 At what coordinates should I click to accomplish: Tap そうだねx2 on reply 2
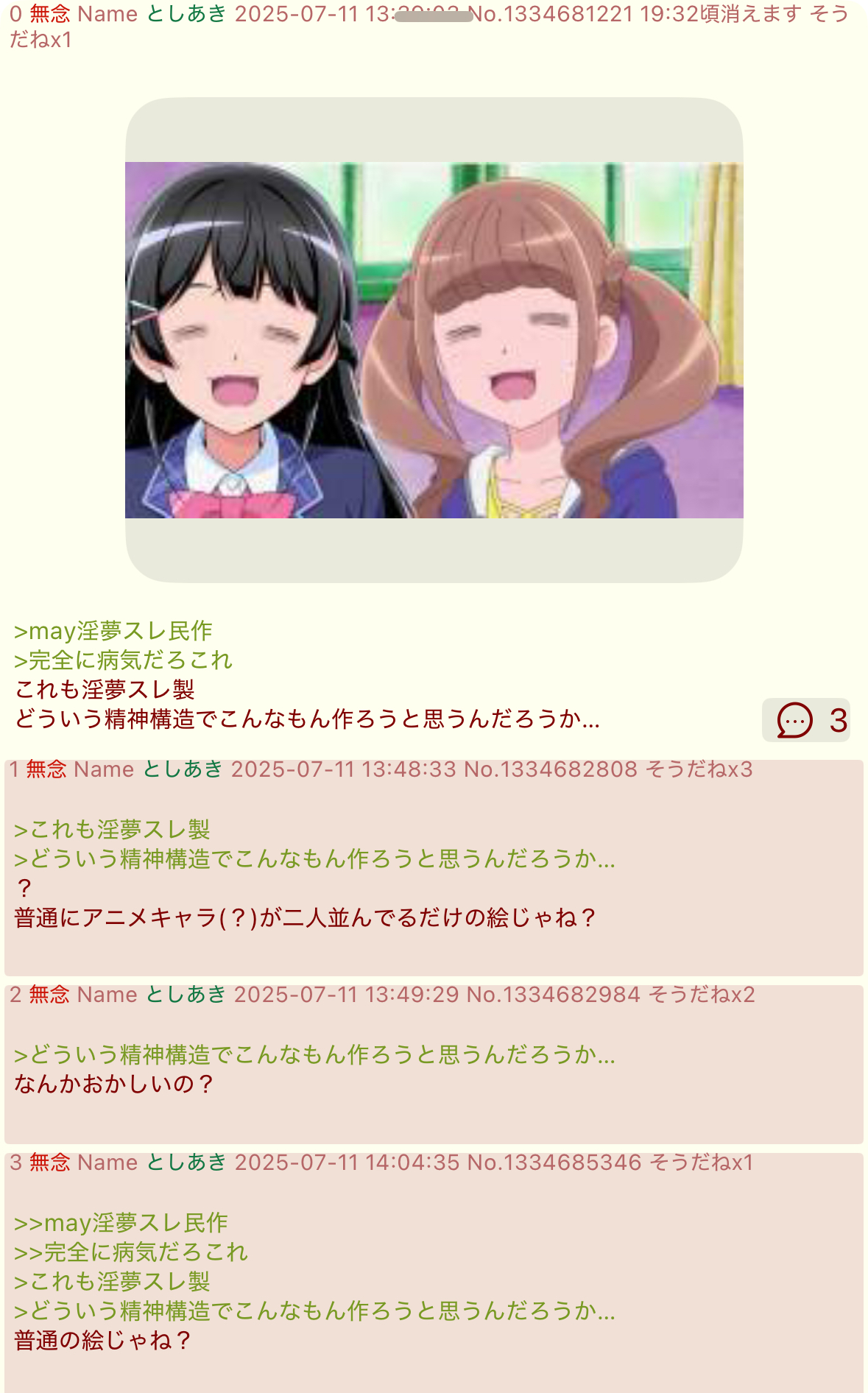[702, 995]
